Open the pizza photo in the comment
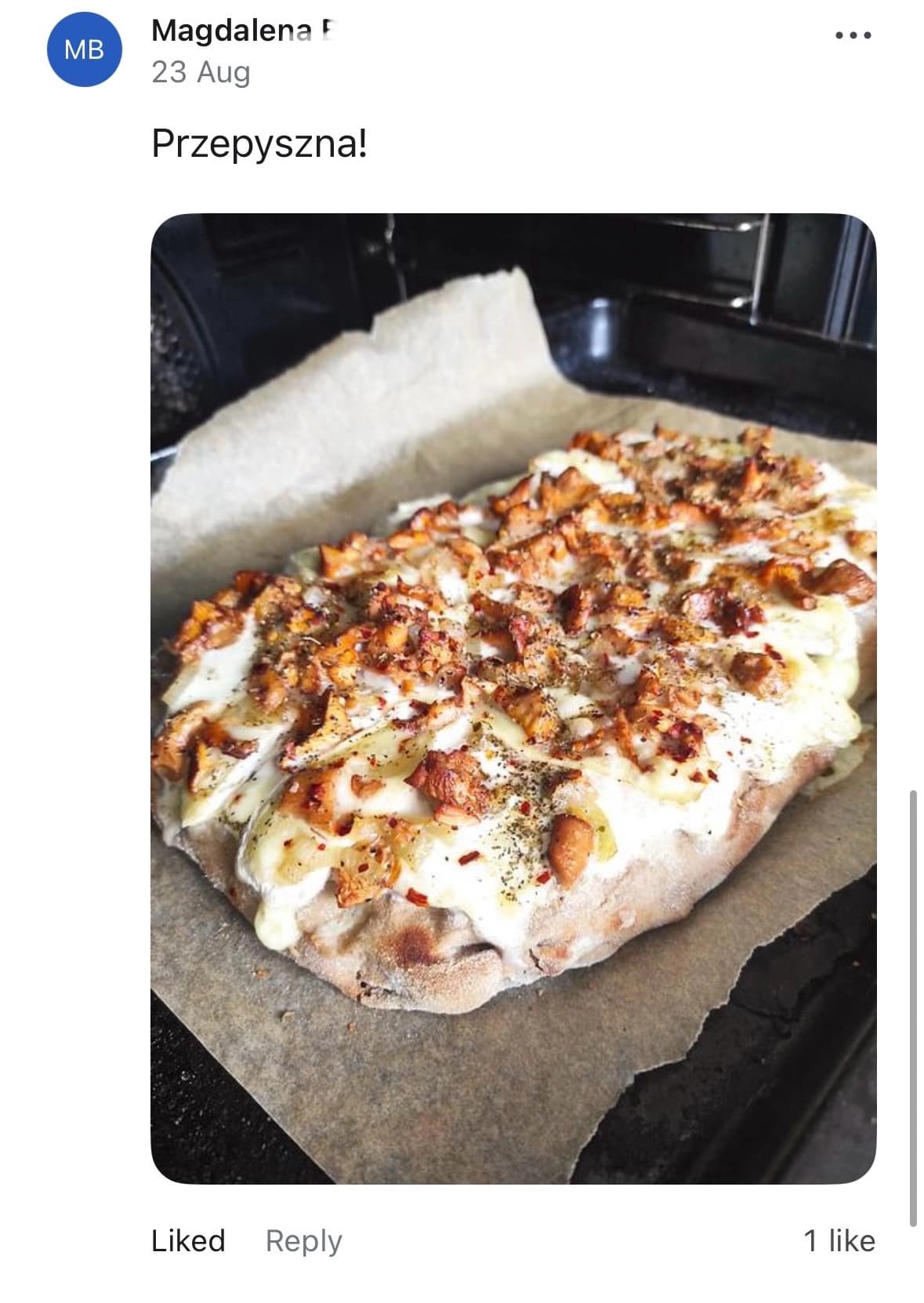 tap(513, 698)
